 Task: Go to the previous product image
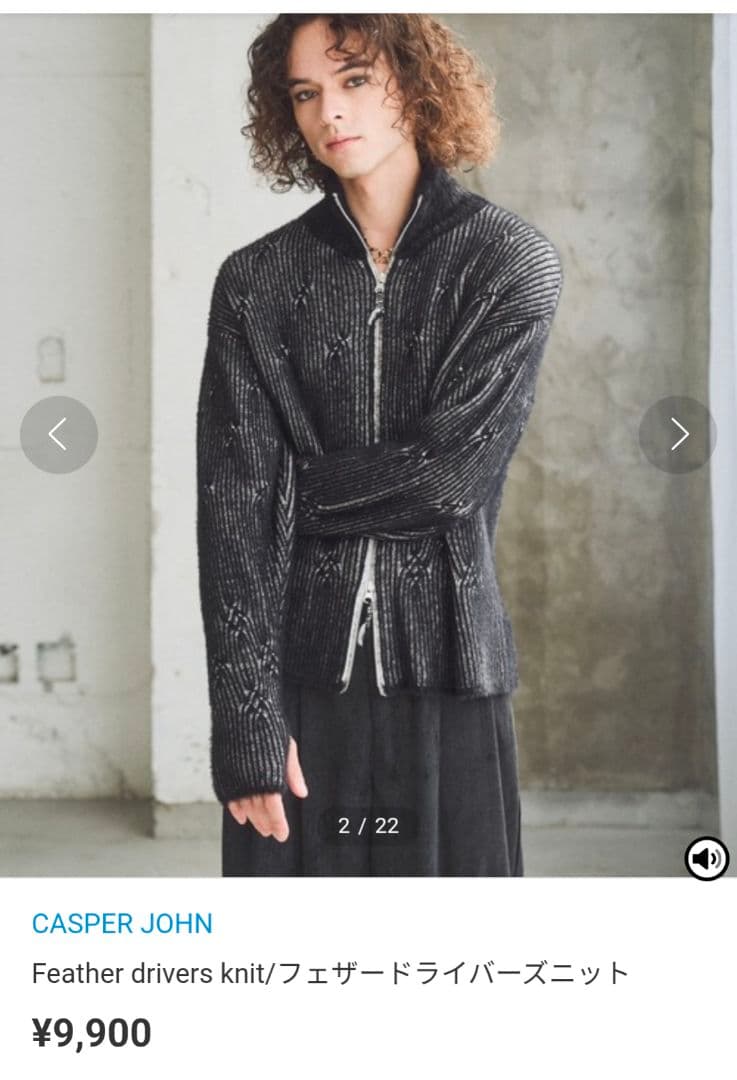[x=59, y=434]
